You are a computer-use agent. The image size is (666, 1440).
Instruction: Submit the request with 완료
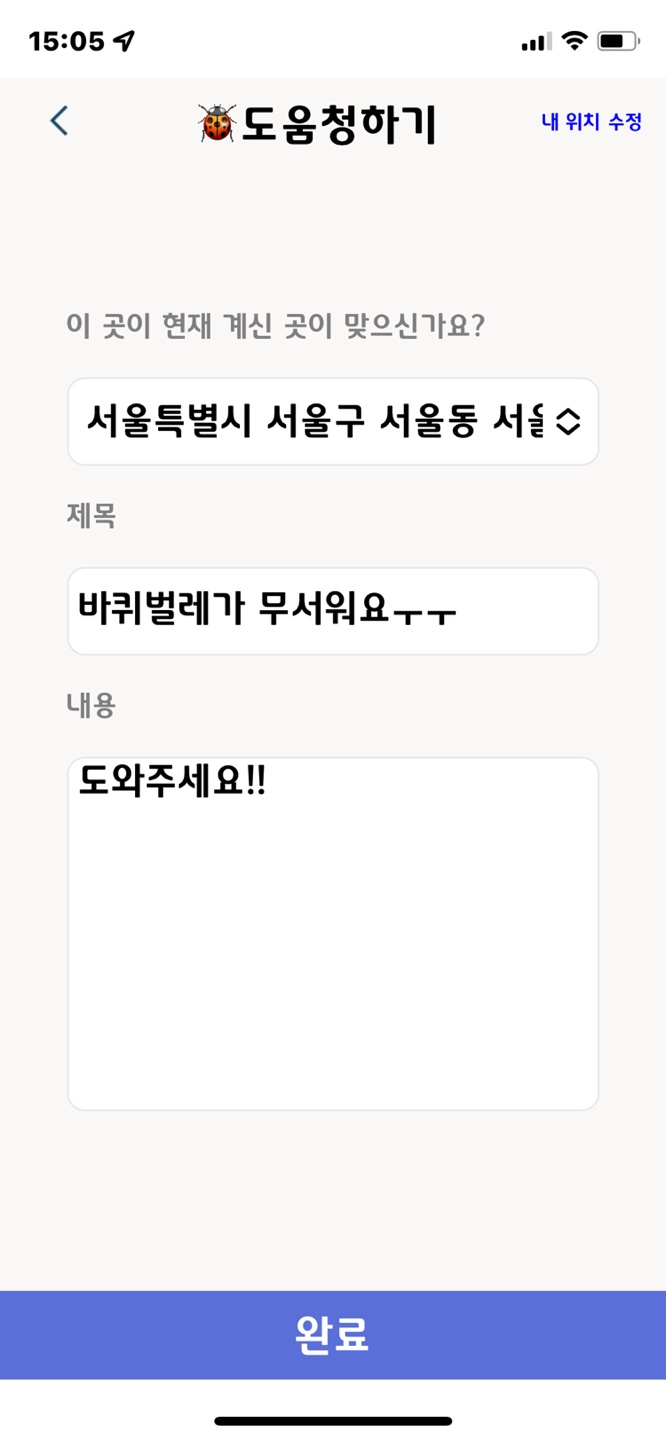pos(333,1335)
